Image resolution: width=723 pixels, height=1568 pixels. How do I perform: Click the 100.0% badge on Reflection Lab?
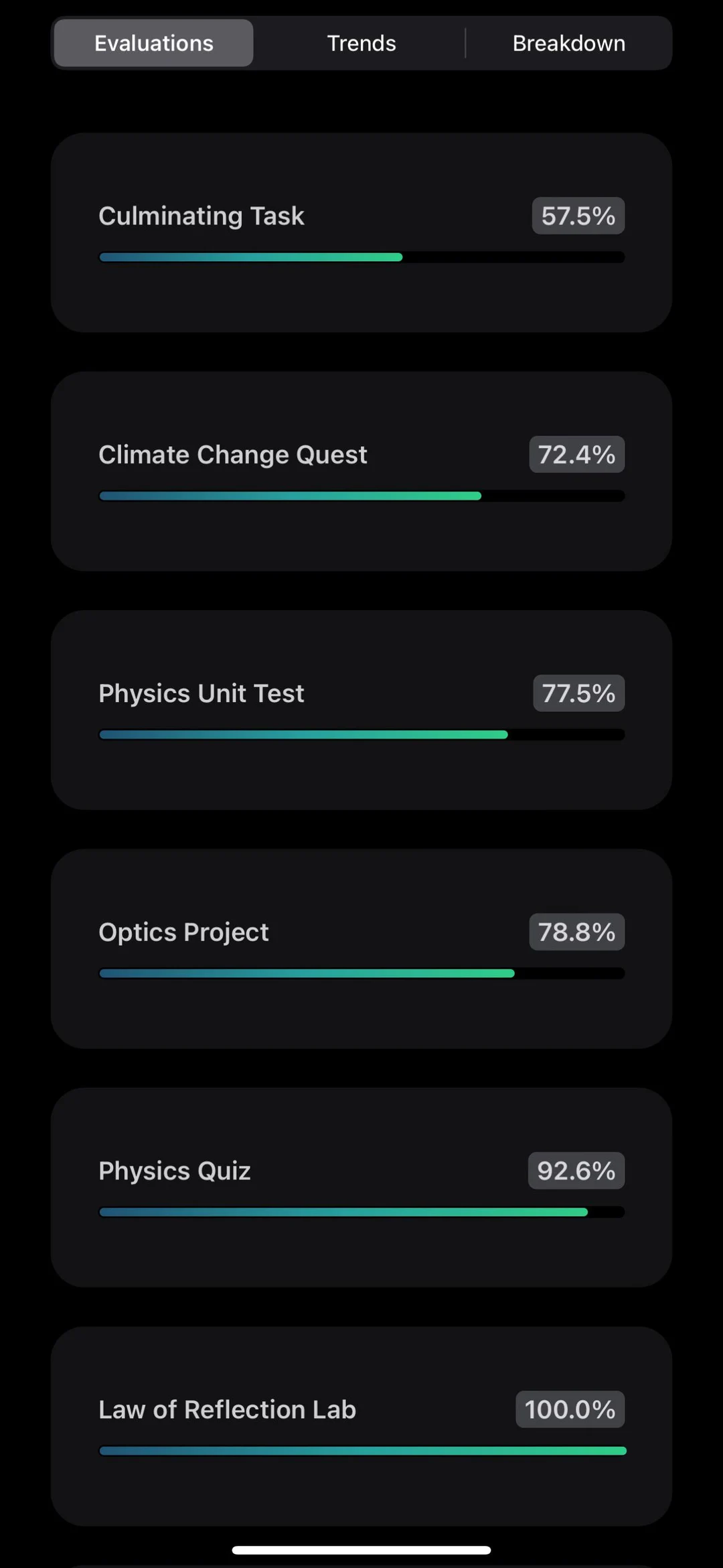click(570, 1409)
